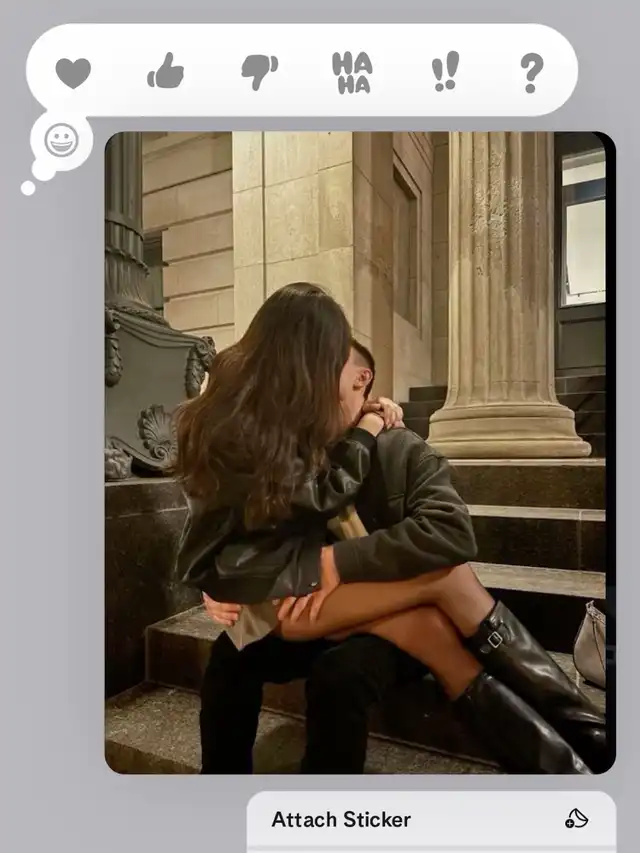The height and width of the screenshot is (853, 640).
Task: React with the question mark tapback
Action: tap(531, 72)
